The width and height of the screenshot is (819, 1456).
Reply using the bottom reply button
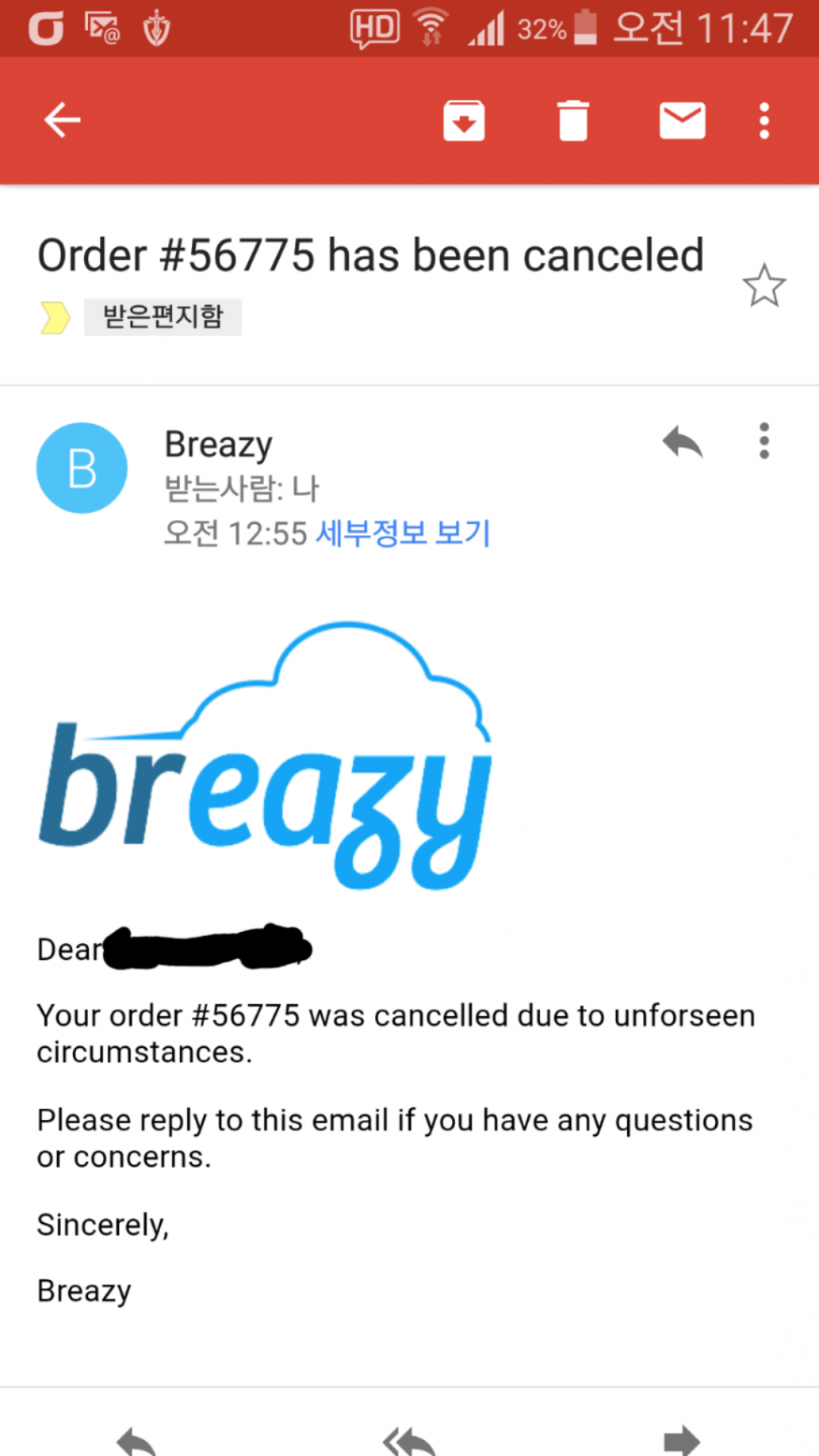click(137, 1439)
